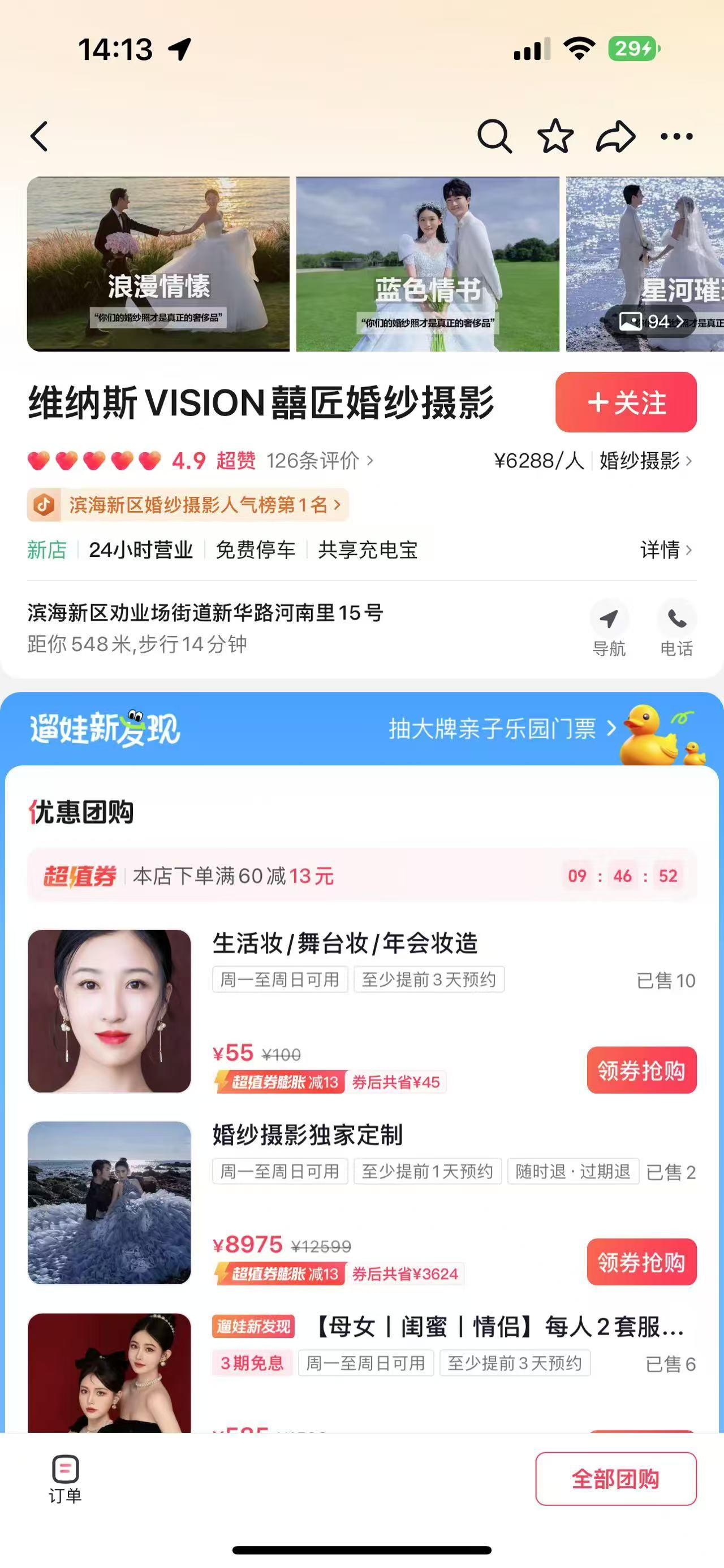Image resolution: width=724 pixels, height=1568 pixels.
Task: Tap 领券抢购 for 婚纱摄影独家定制
Action: (641, 1262)
